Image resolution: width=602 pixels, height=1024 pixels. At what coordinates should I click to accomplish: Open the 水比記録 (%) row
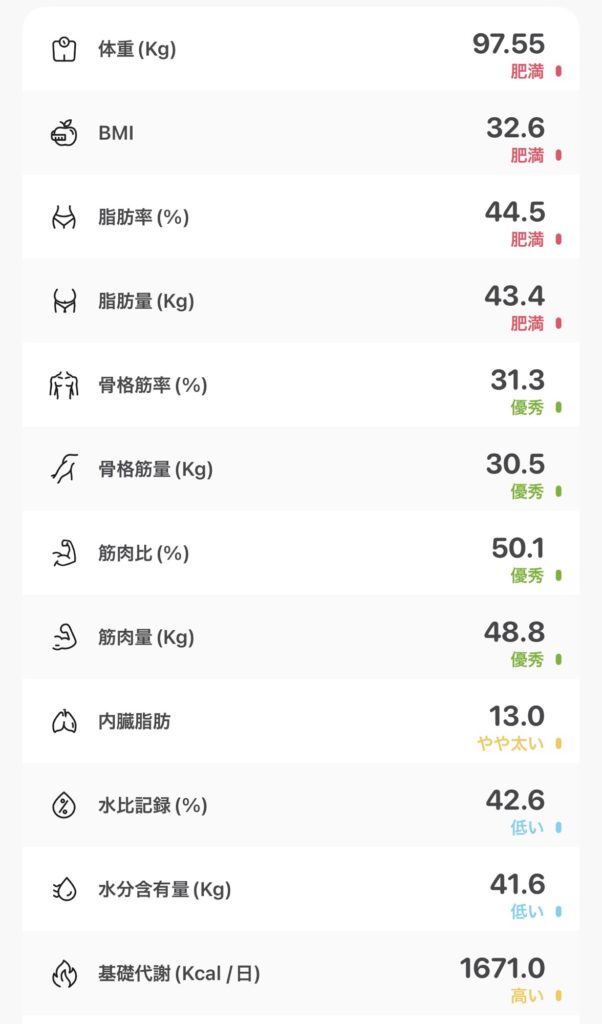click(x=300, y=805)
